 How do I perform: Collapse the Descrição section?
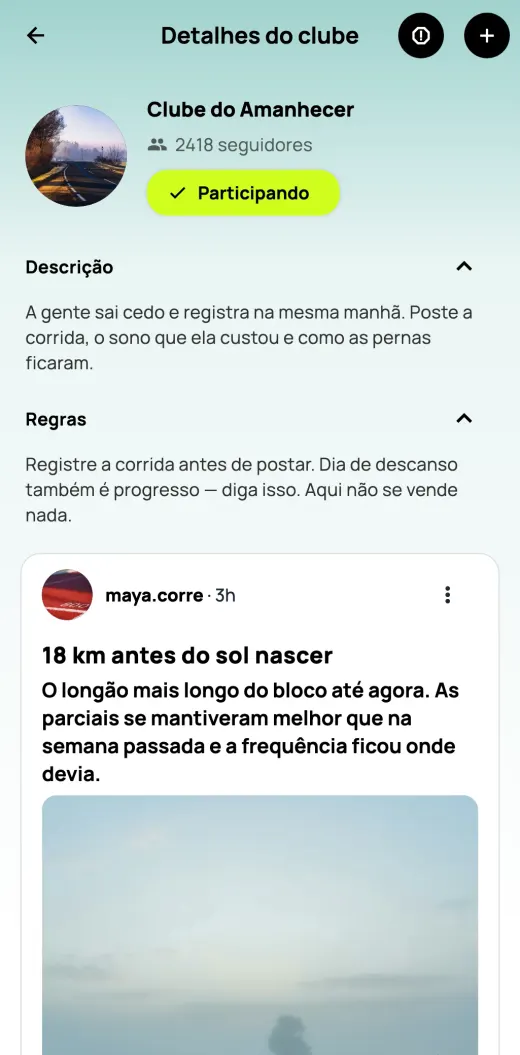(463, 266)
